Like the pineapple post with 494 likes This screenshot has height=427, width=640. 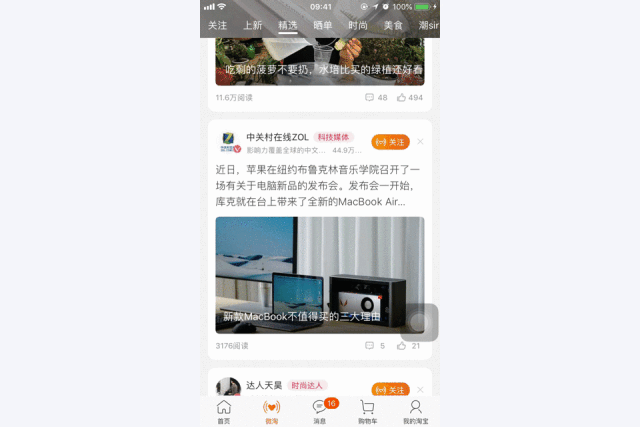pyautogui.click(x=408, y=98)
